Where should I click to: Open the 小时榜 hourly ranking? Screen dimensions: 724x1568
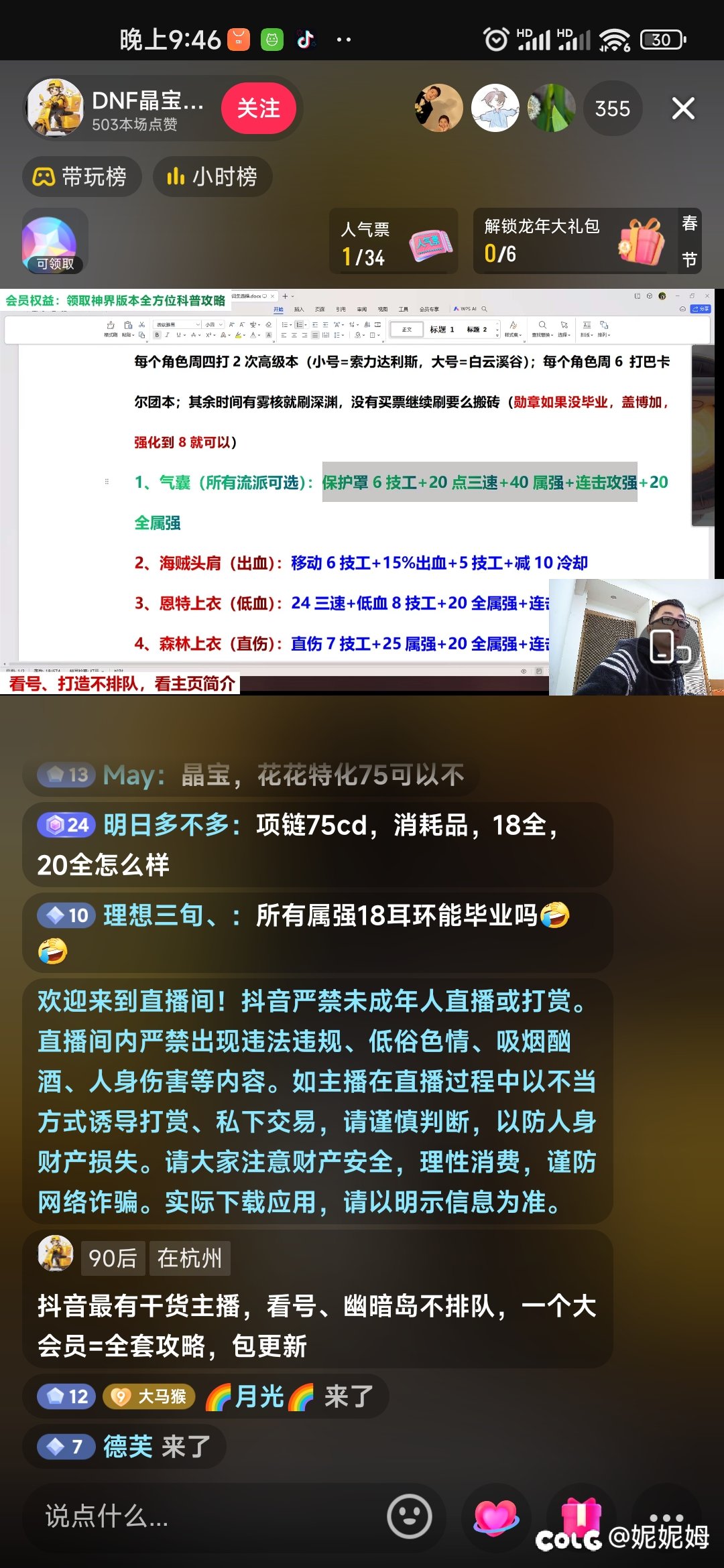pyautogui.click(x=213, y=177)
